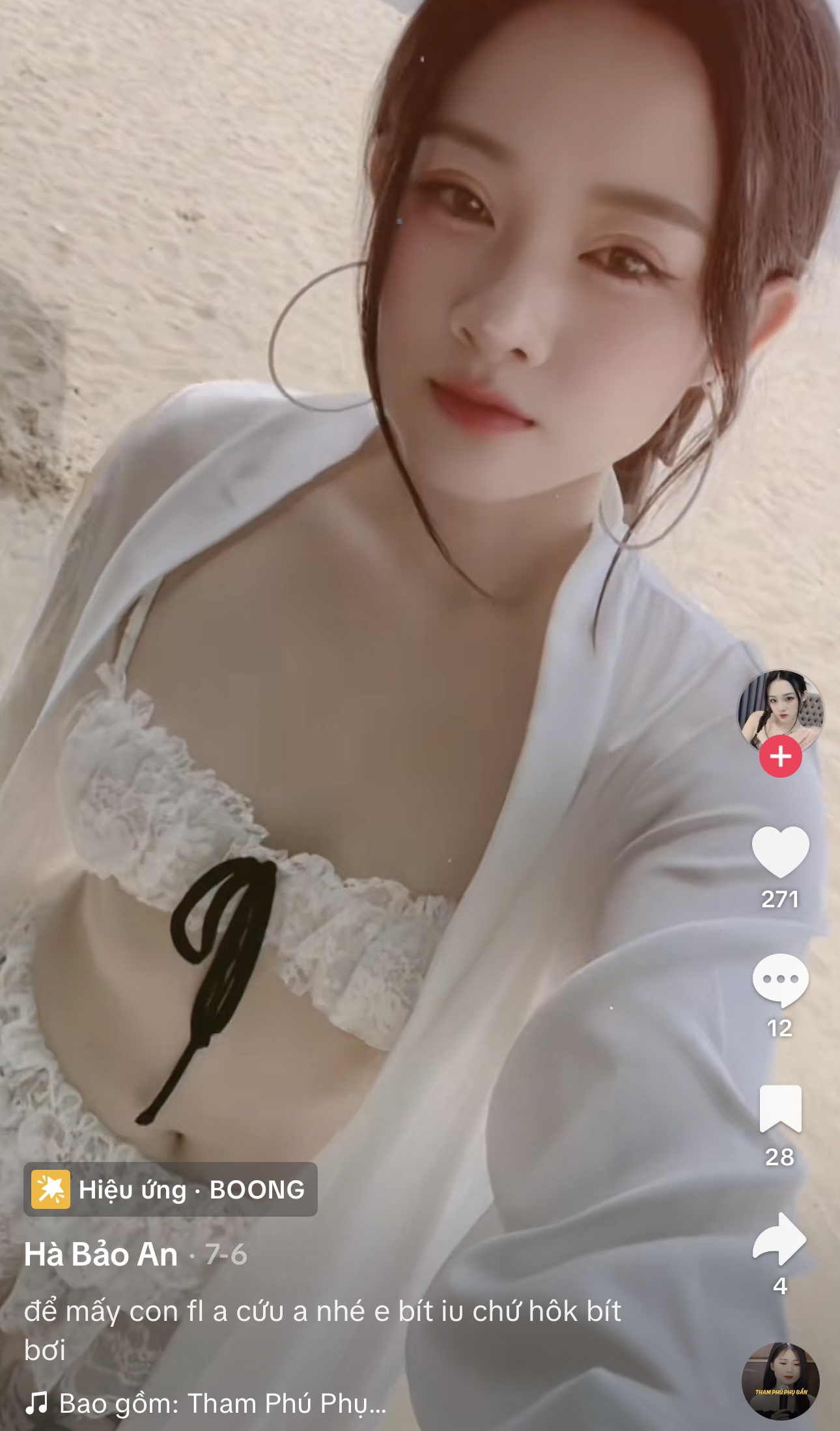Share this video via arrow icon

coord(779,1238)
